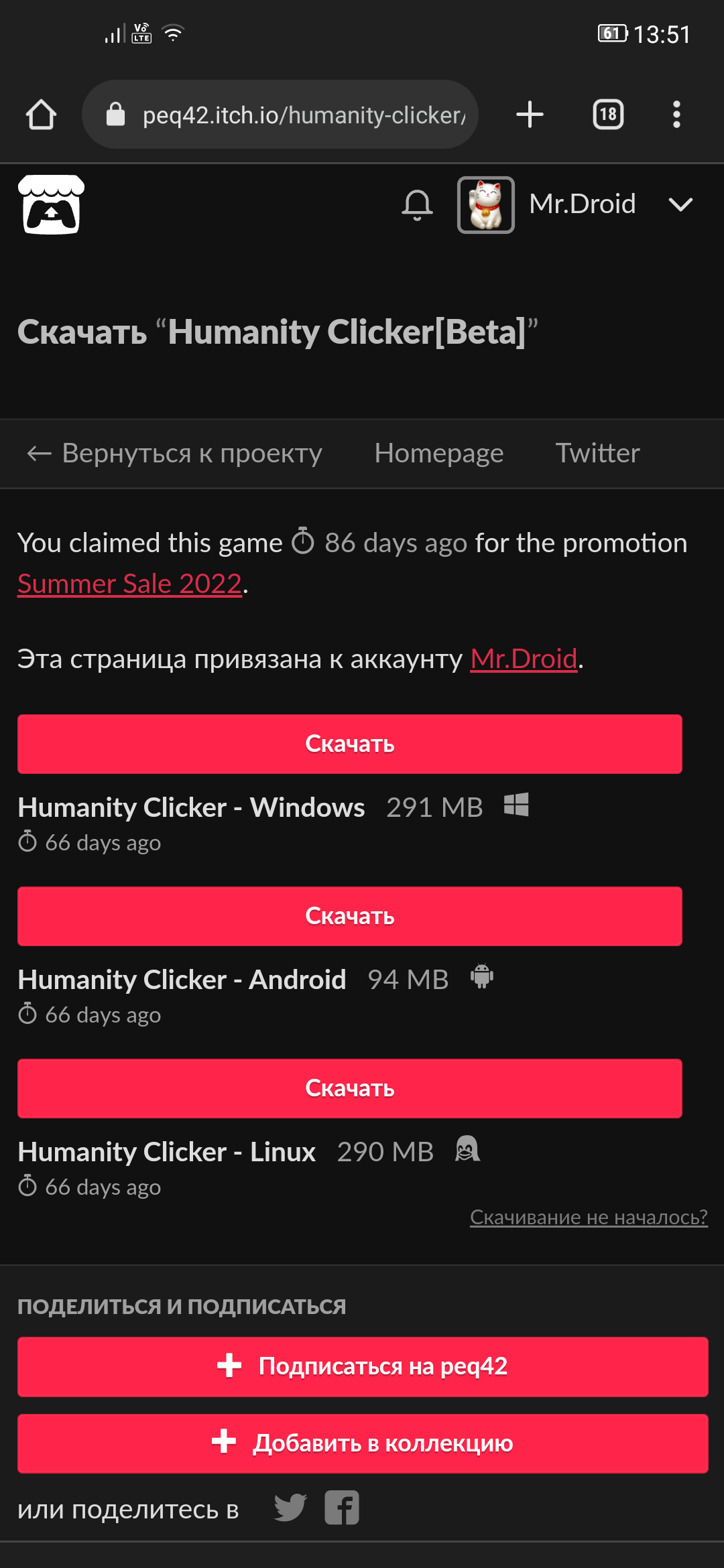The height and width of the screenshot is (1568, 724).
Task: Open the browser home page
Action: pos(41,115)
